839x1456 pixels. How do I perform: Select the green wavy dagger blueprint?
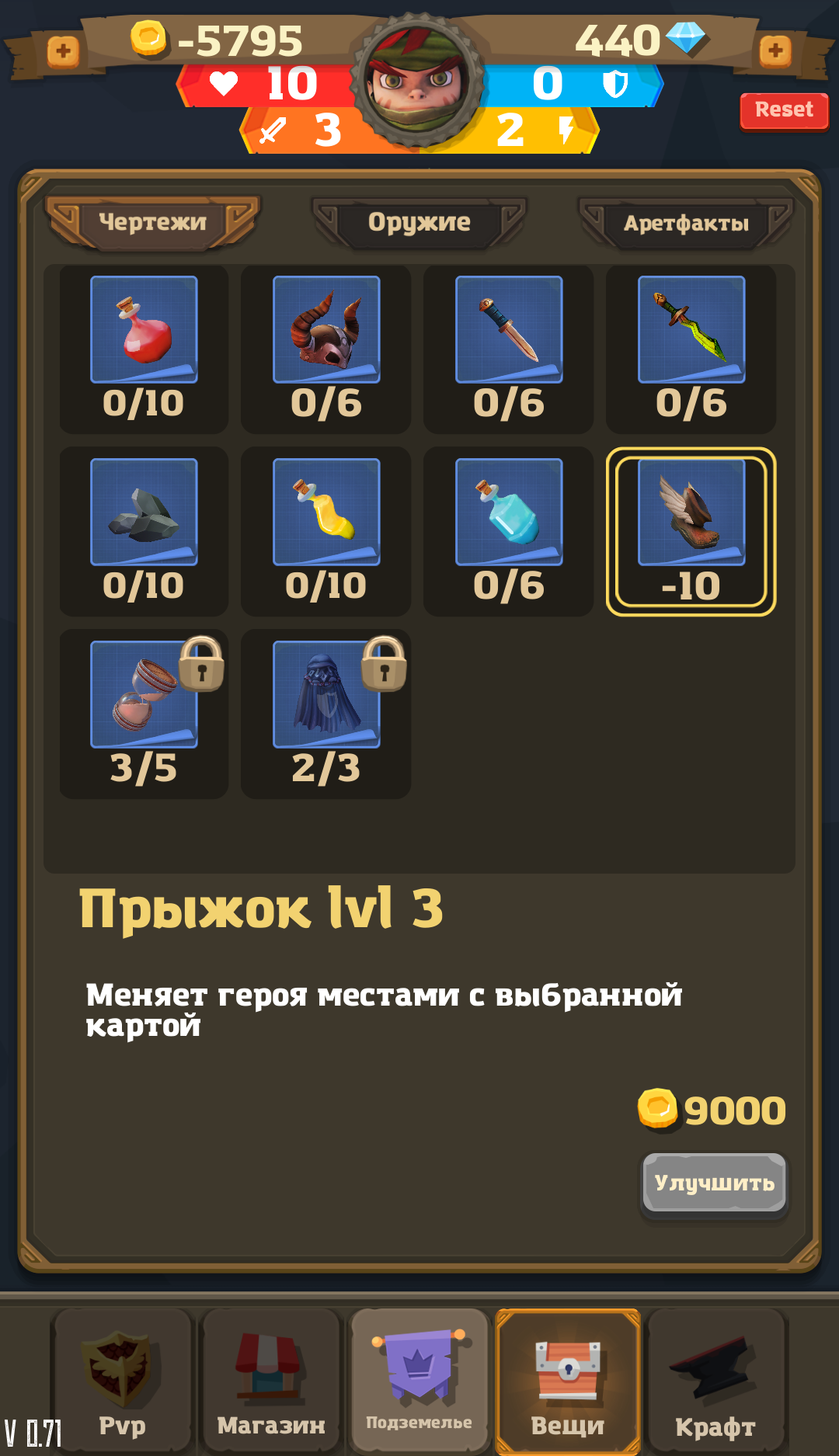[691, 348]
